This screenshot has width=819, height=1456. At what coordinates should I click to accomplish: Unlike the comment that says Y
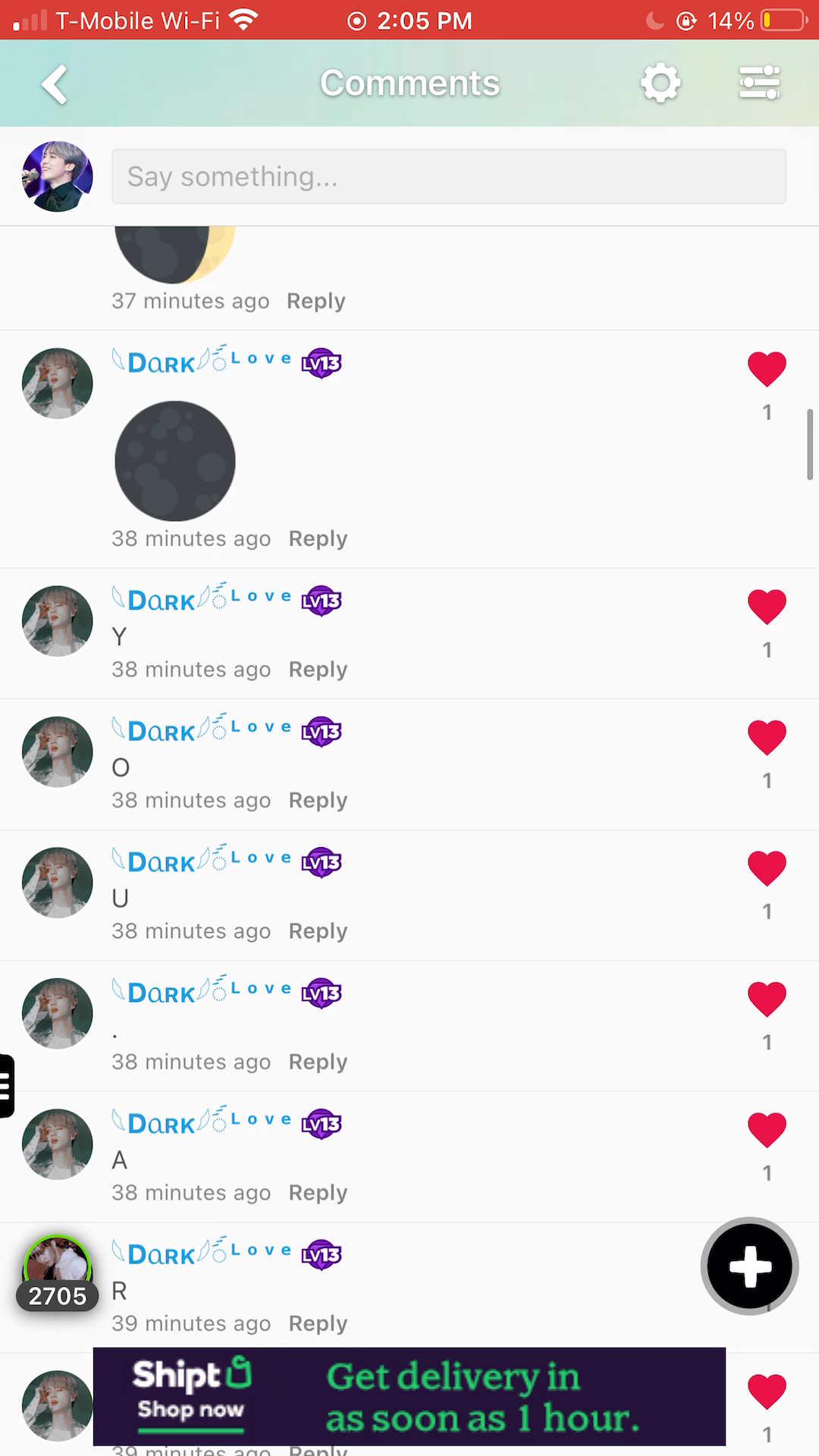tap(767, 607)
